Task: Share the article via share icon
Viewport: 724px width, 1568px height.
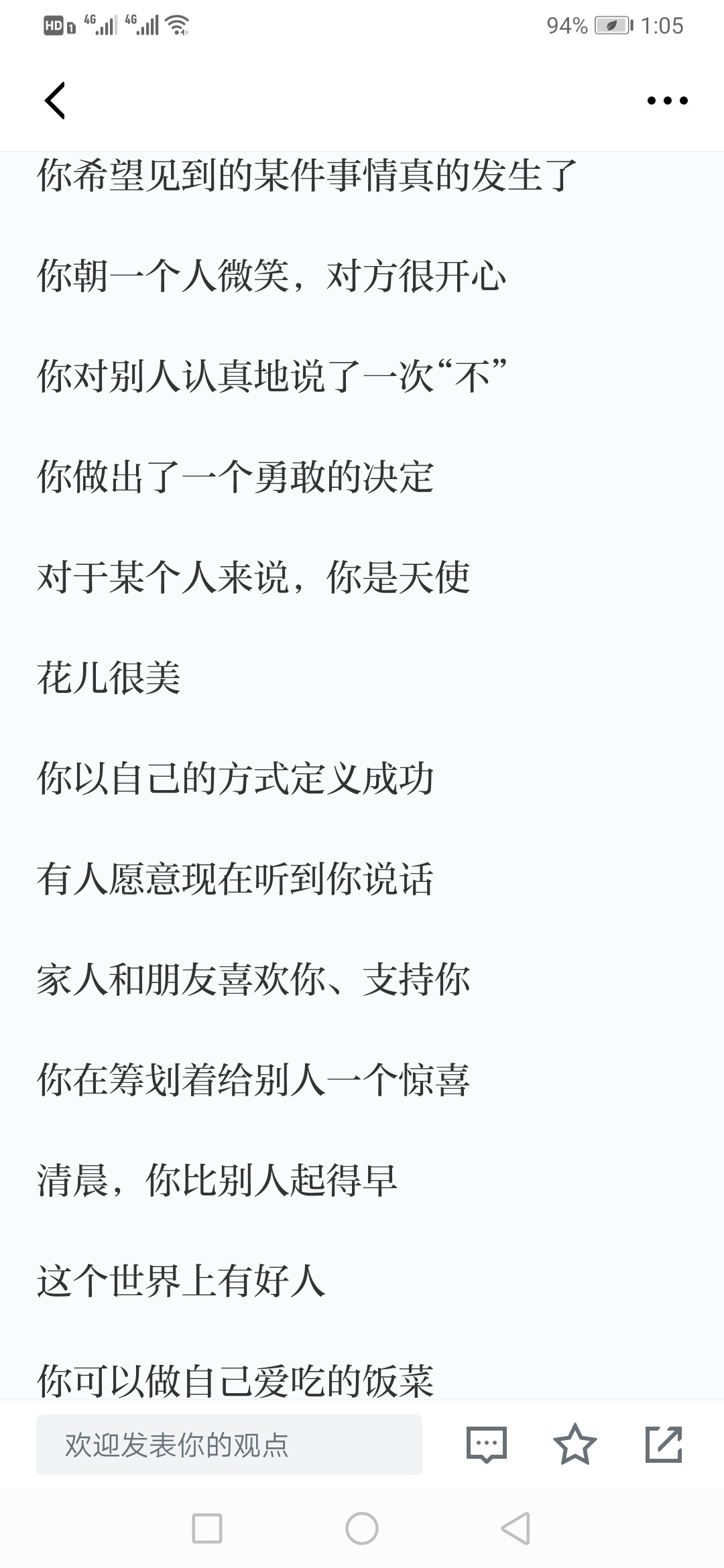Action: [x=664, y=1445]
